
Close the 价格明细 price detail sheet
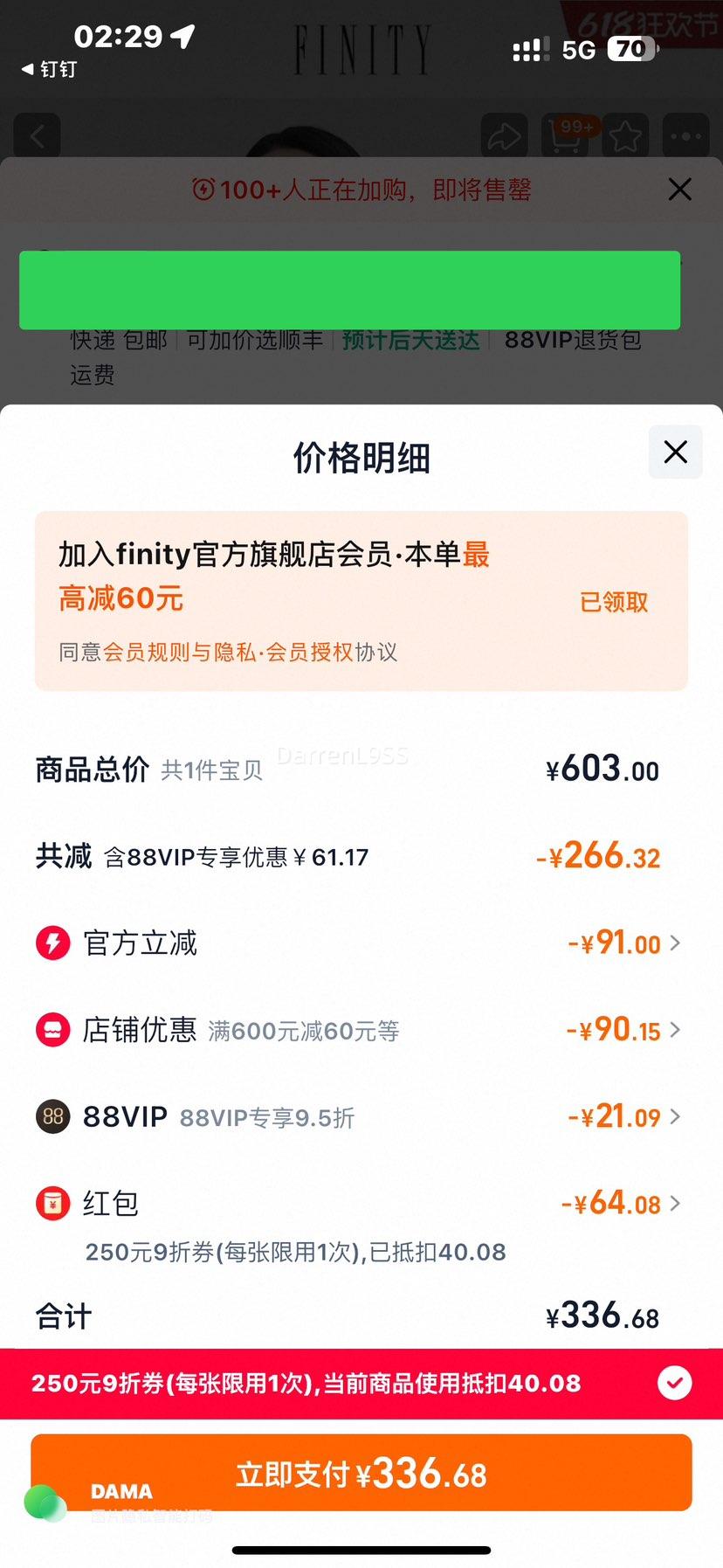(674, 452)
